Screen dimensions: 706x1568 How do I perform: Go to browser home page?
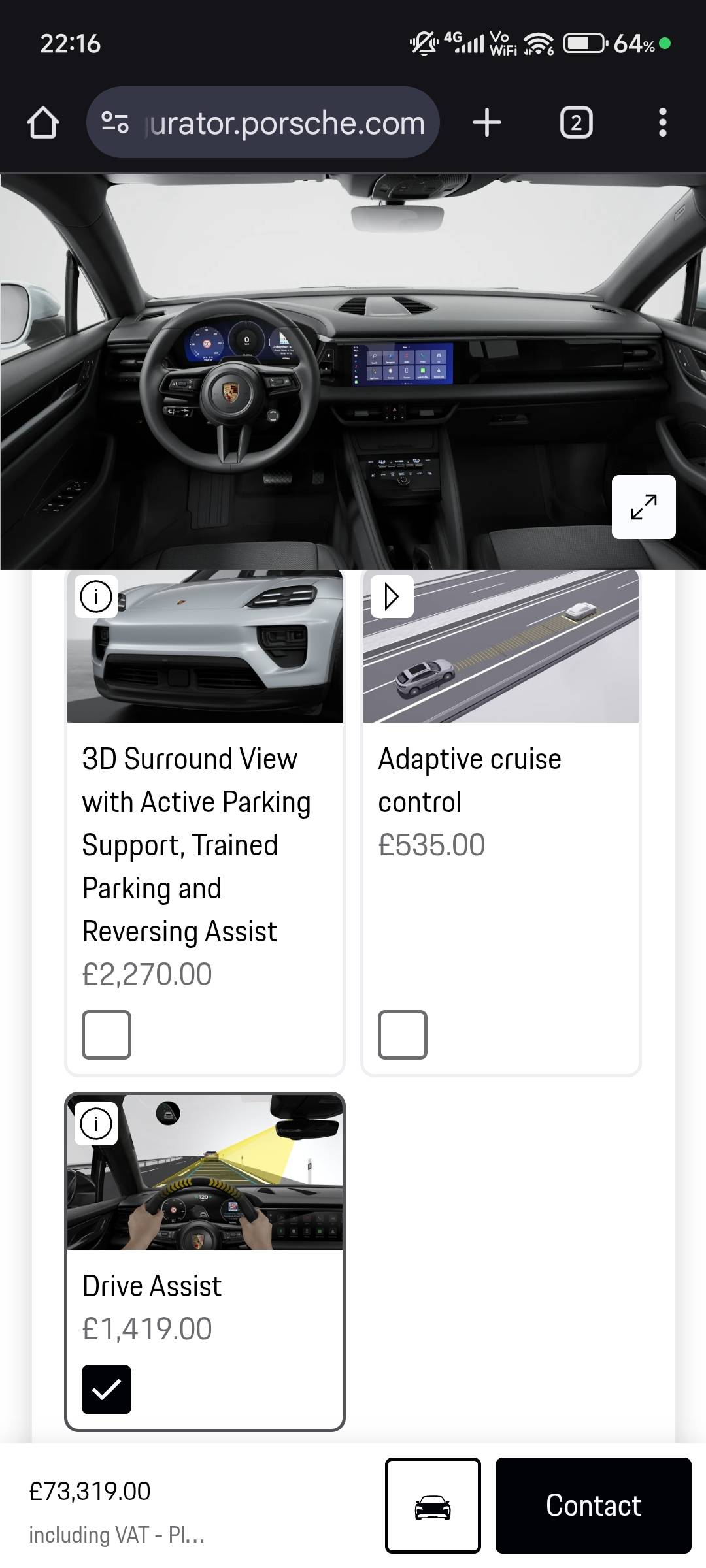43,123
